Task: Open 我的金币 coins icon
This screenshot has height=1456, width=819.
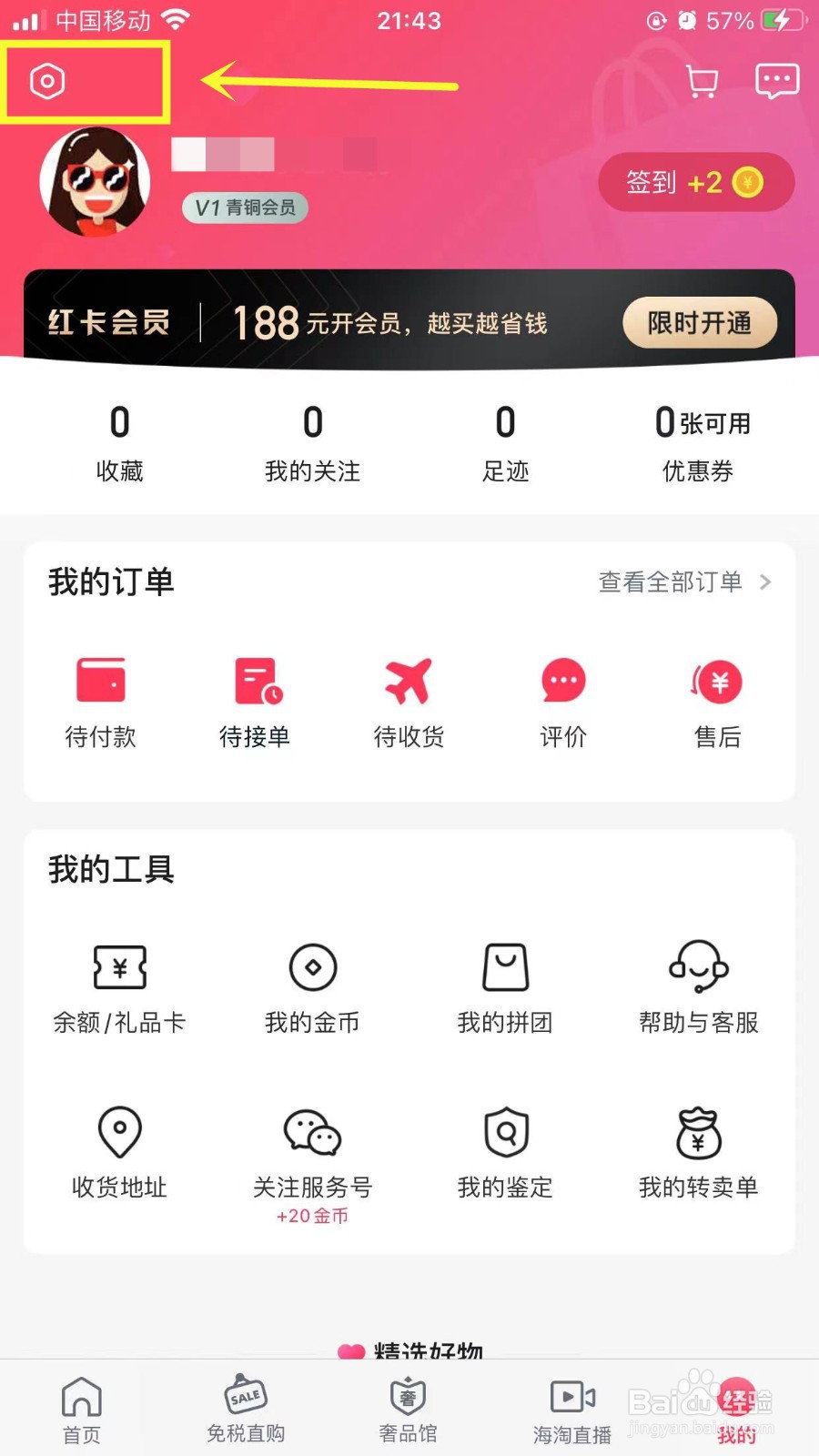Action: [311, 967]
